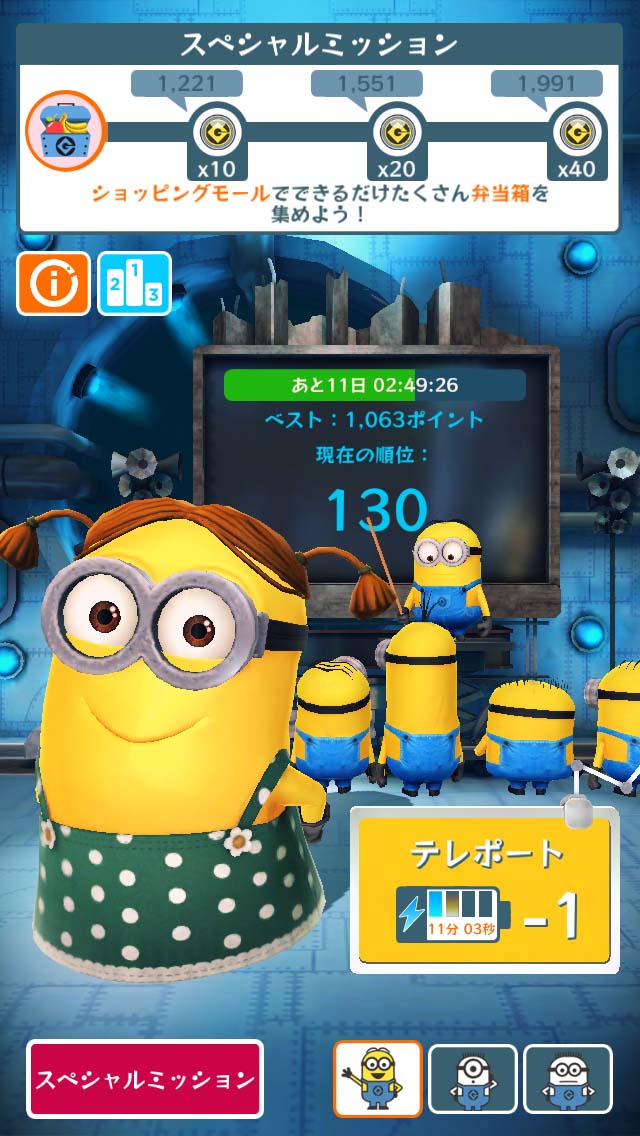Start the red スペシャルミッション button

click(x=145, y=1078)
